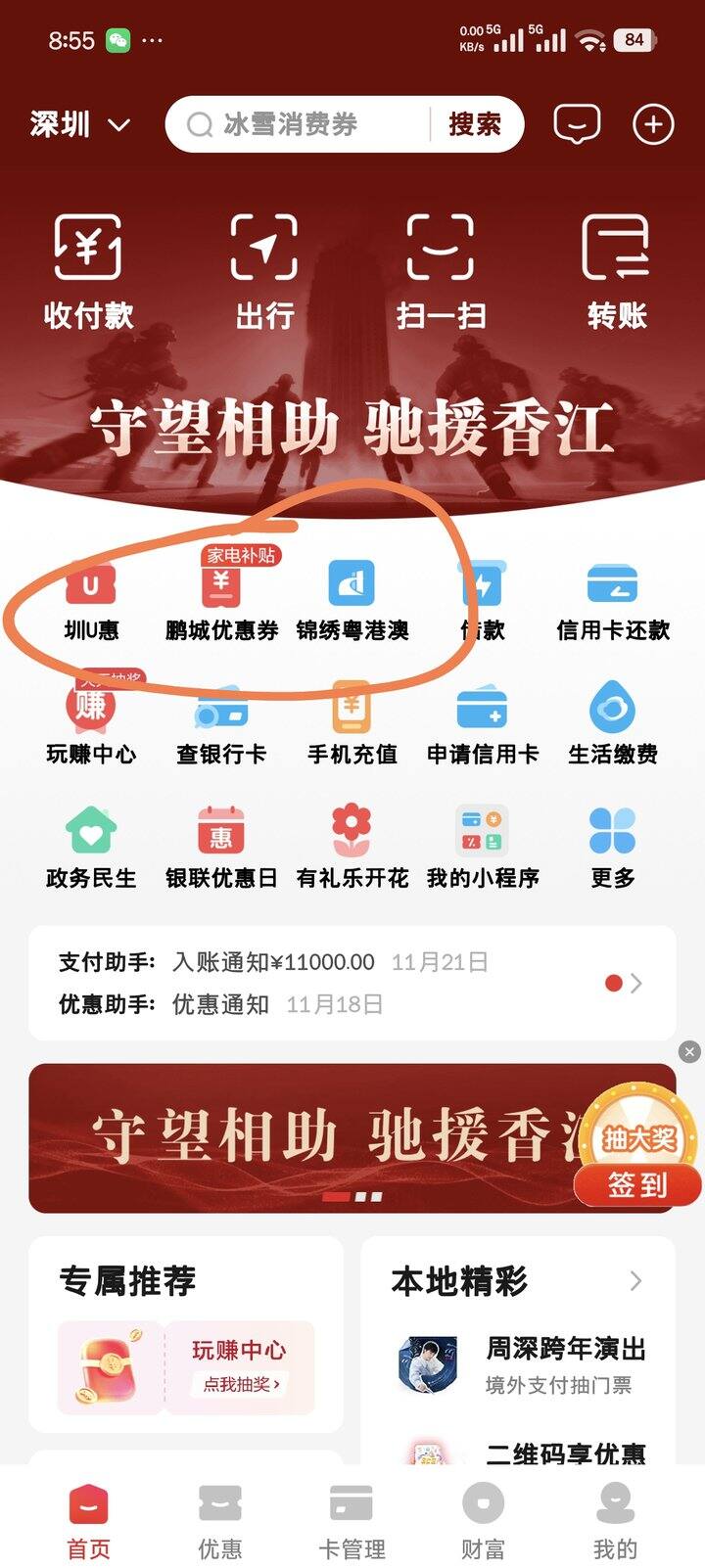
Task: Open 更多 services grid
Action: click(613, 847)
